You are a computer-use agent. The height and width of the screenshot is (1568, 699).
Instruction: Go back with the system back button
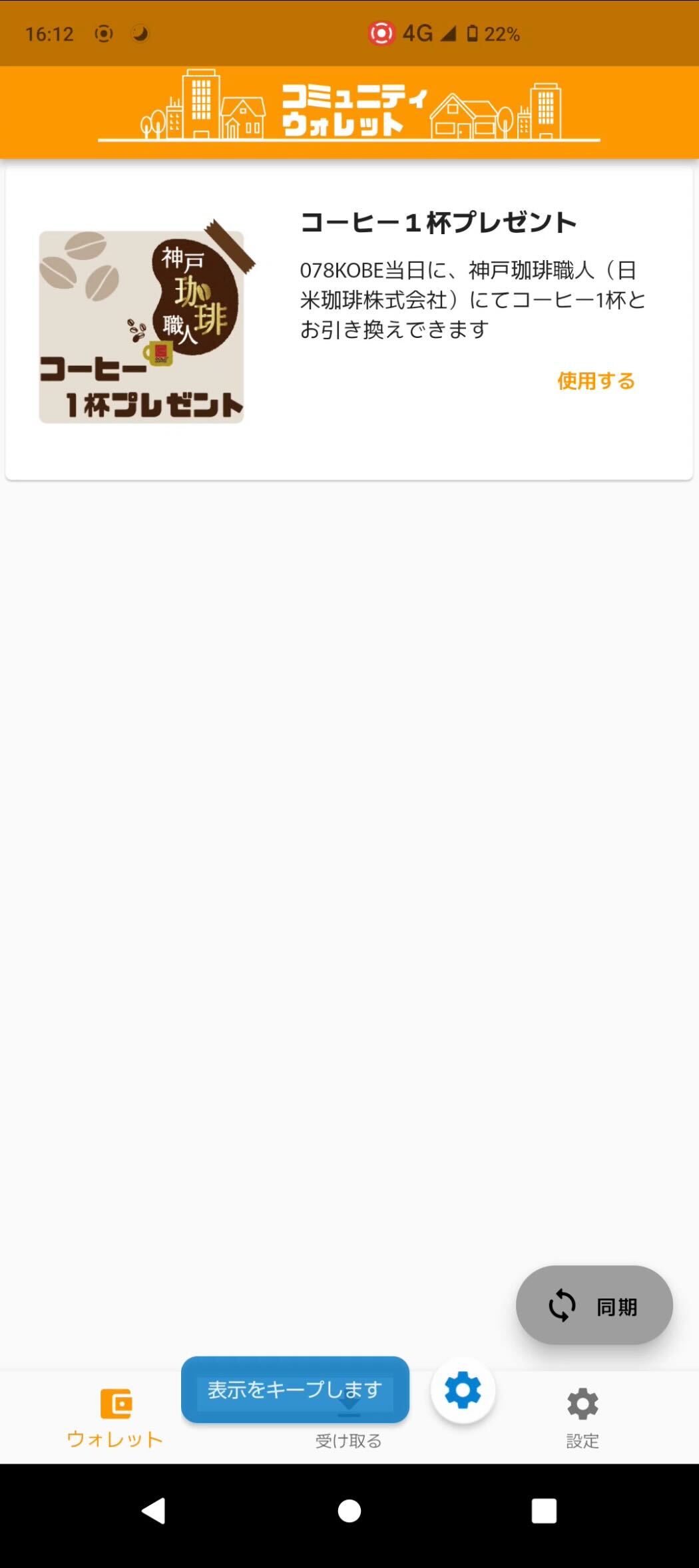[154, 1511]
